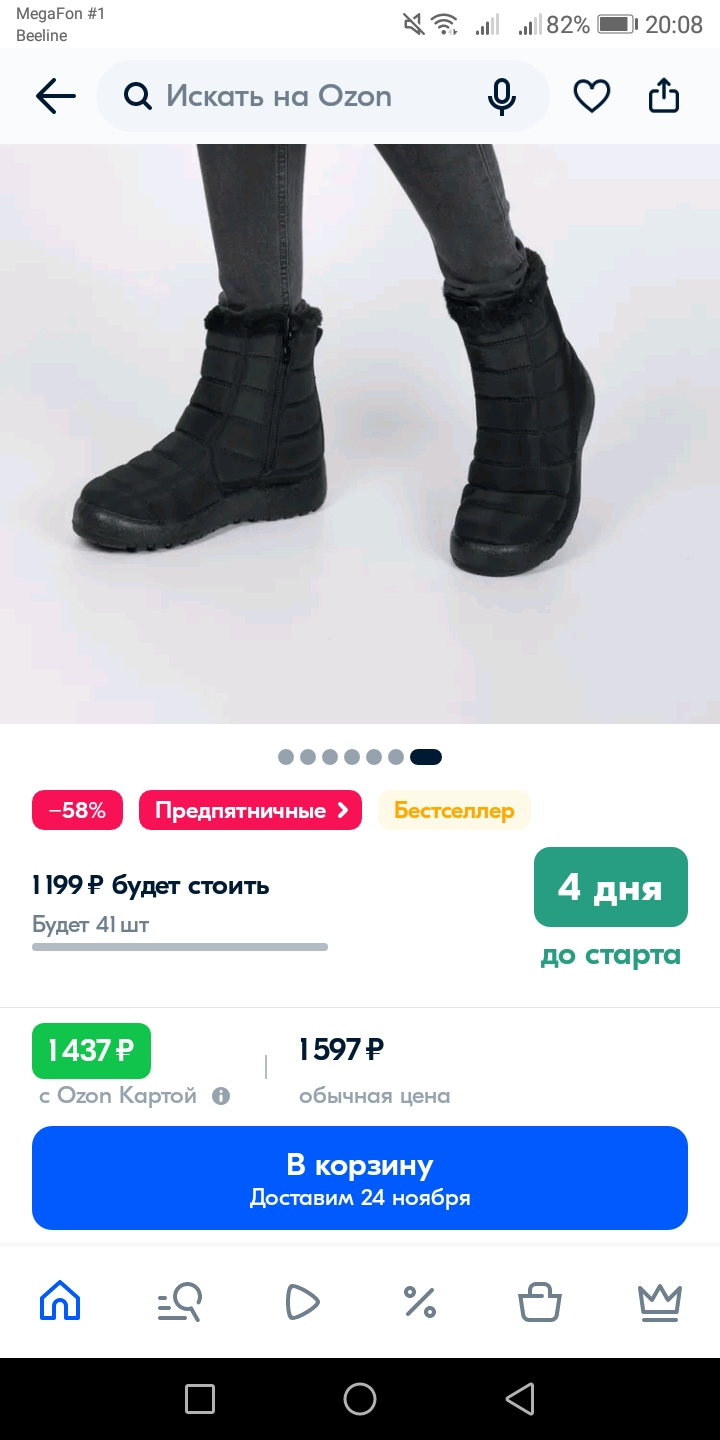Start voice search with the microphone
Image resolution: width=720 pixels, height=1440 pixels.
[502, 96]
